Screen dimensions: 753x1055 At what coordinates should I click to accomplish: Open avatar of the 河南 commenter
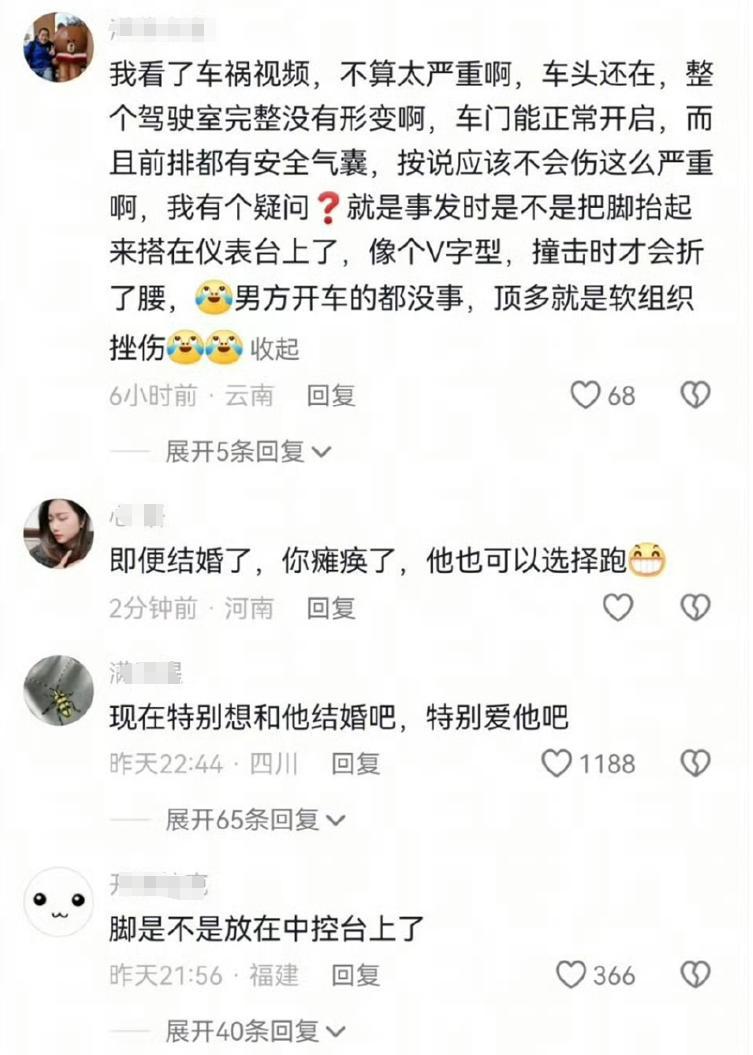58,534
